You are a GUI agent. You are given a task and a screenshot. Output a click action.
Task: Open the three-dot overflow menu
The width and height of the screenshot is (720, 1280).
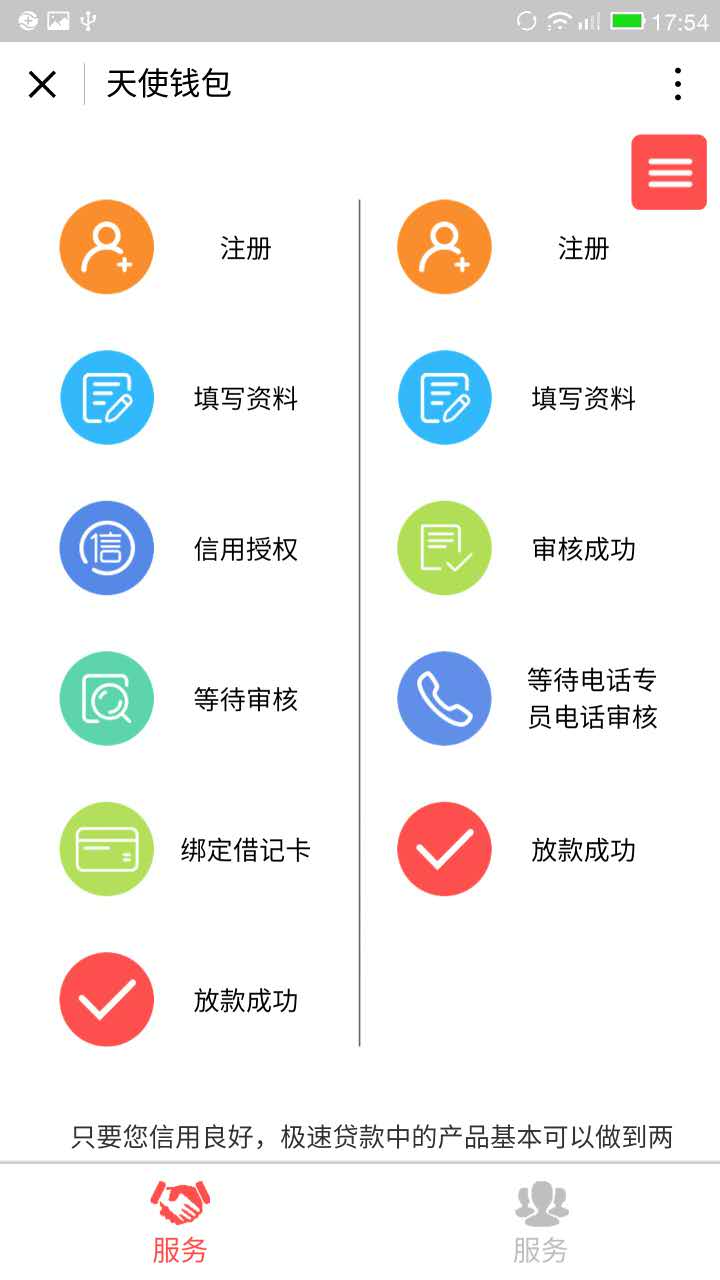[x=677, y=84]
